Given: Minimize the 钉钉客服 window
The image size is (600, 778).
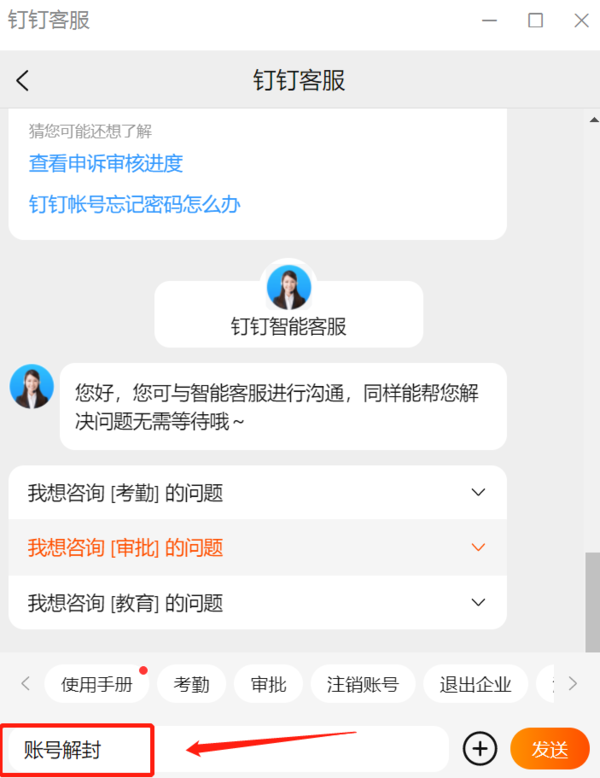Looking at the screenshot, I should [489, 20].
